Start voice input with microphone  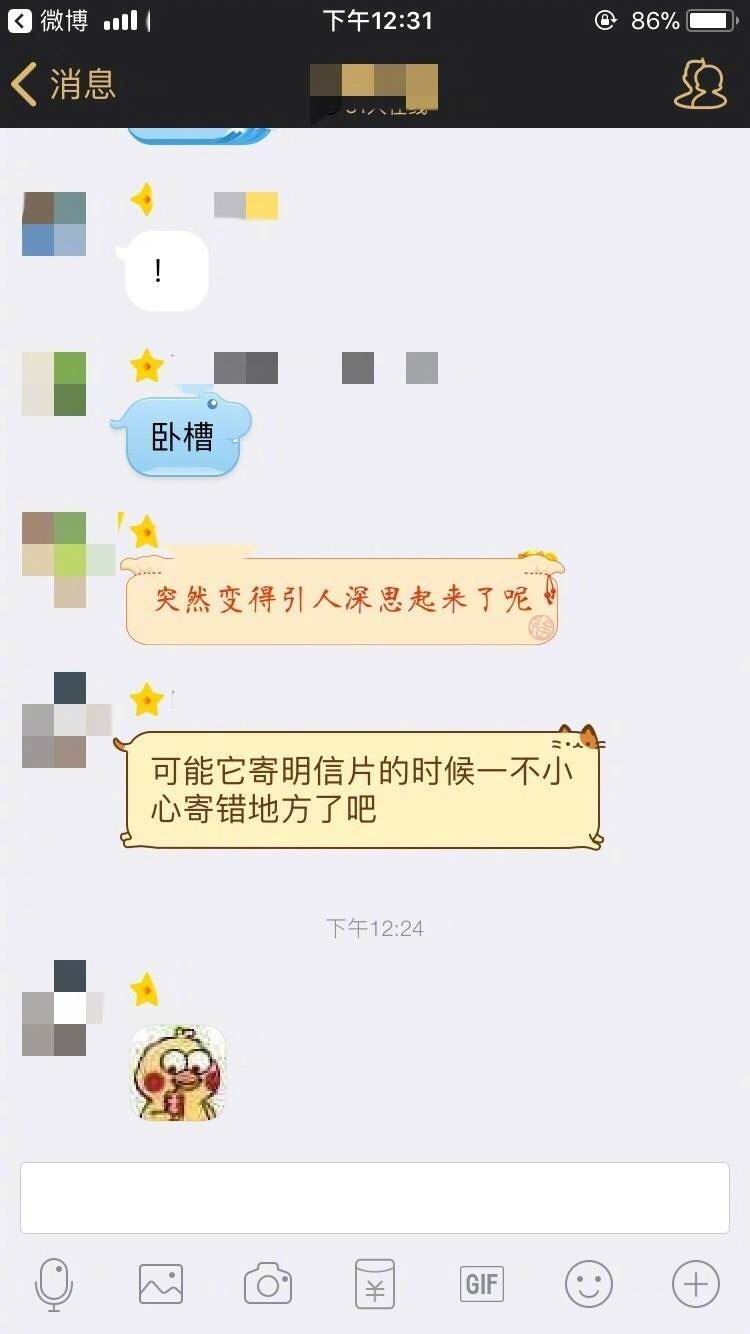click(54, 1283)
